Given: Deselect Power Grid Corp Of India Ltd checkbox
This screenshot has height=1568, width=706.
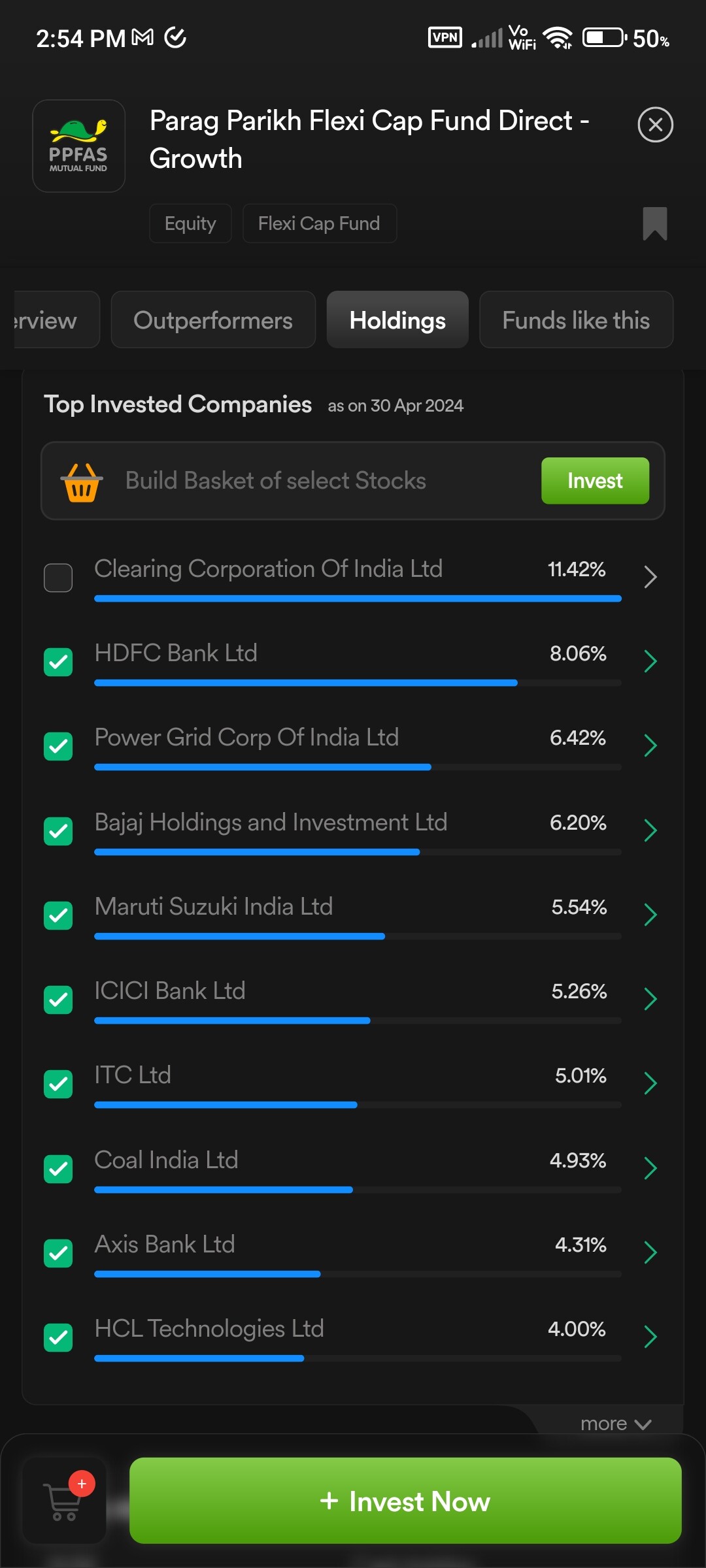Looking at the screenshot, I should coord(58,746).
